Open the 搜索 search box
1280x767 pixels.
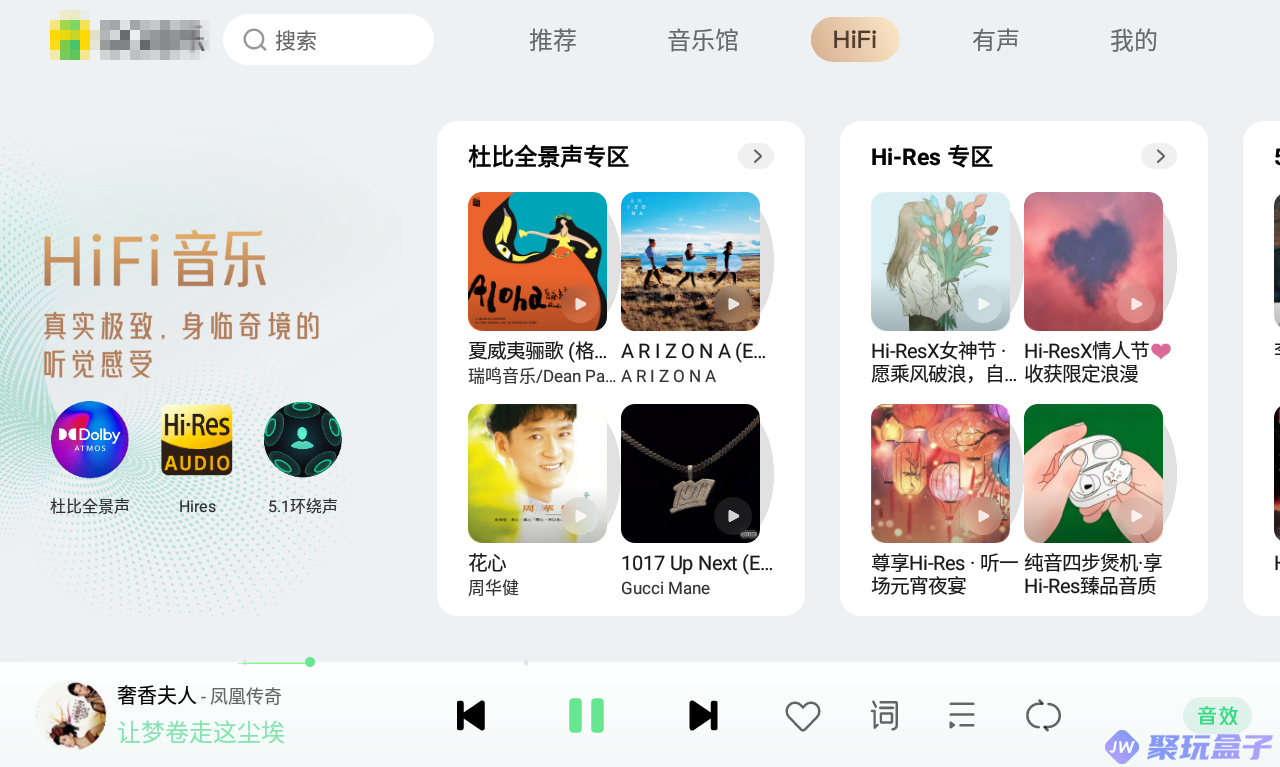328,40
